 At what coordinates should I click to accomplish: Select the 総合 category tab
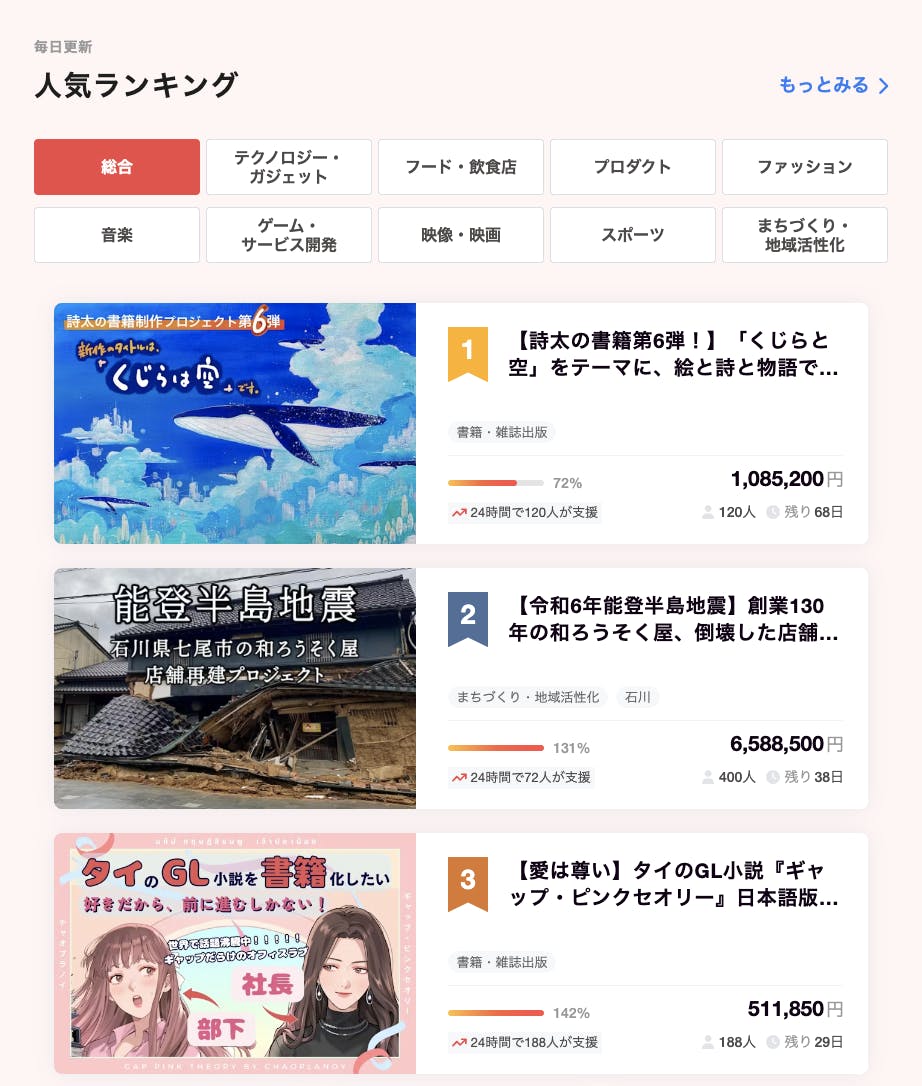pyautogui.click(x=117, y=167)
